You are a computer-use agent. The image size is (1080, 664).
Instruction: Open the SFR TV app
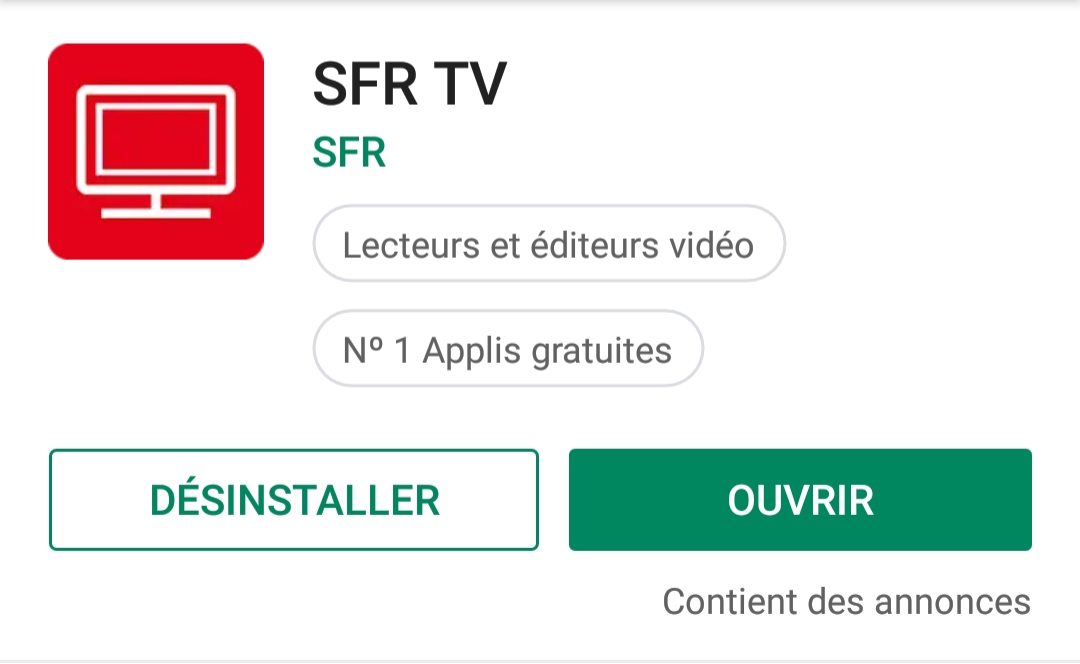pos(800,500)
